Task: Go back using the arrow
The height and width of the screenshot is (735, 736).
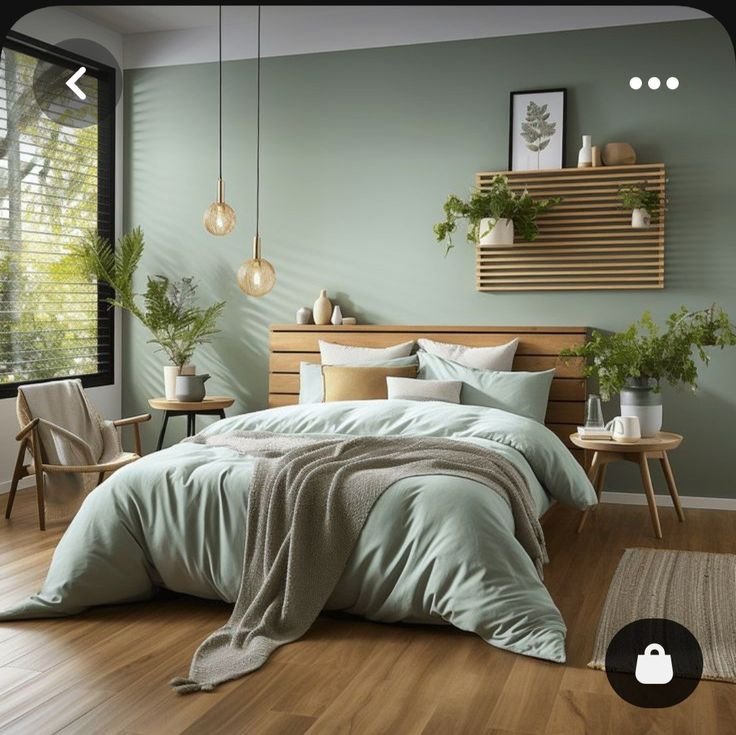Action: (x=76, y=83)
